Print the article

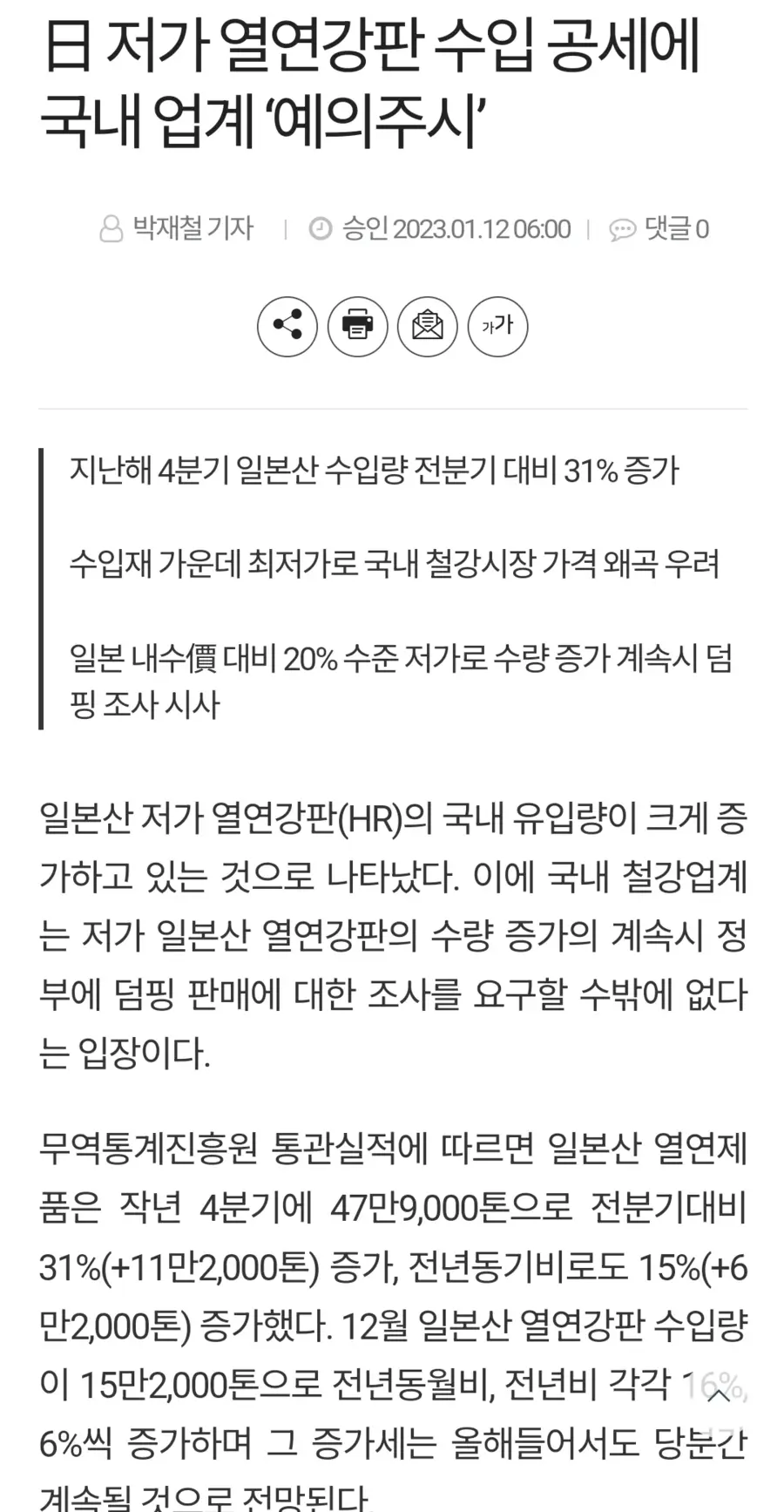pos(357,327)
